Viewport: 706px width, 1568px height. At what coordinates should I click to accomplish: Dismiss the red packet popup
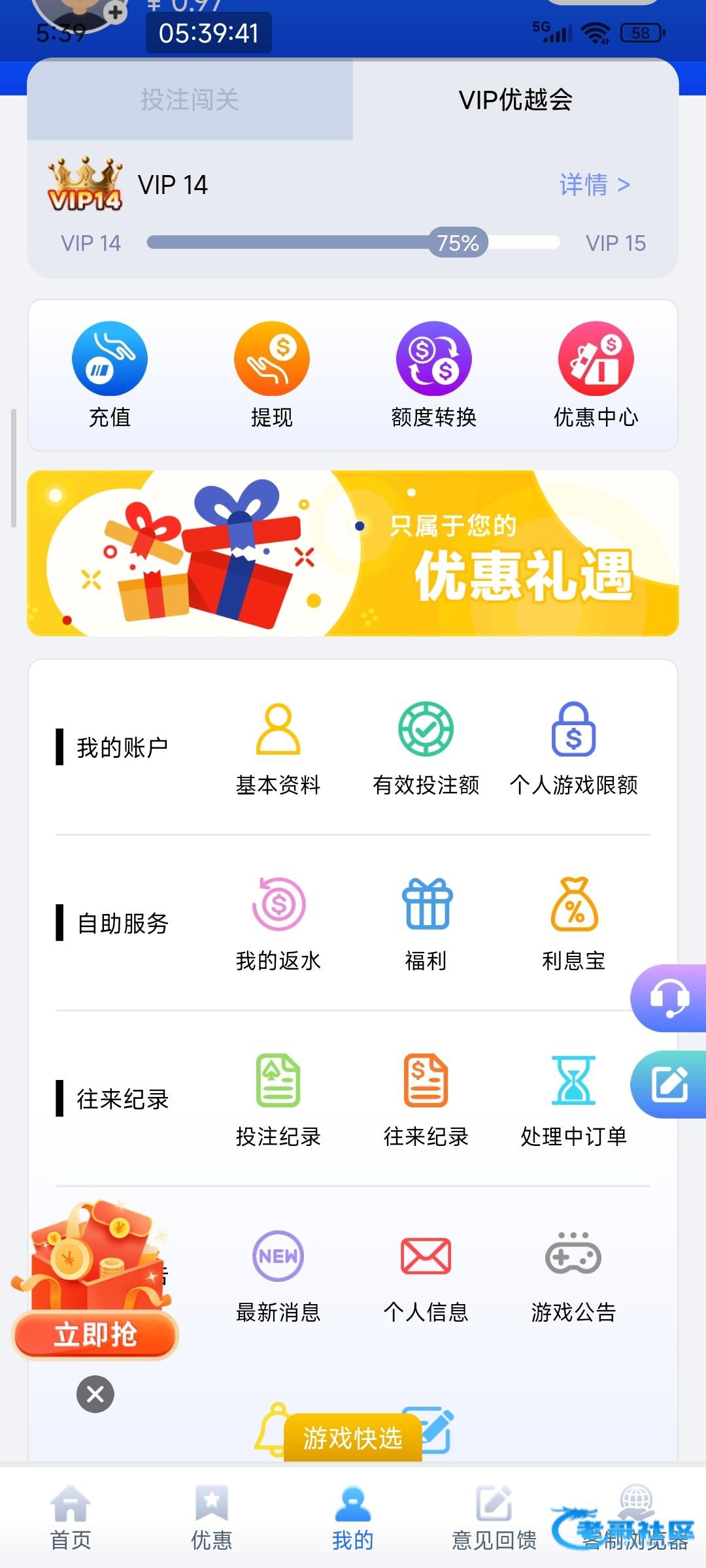coord(95,1394)
